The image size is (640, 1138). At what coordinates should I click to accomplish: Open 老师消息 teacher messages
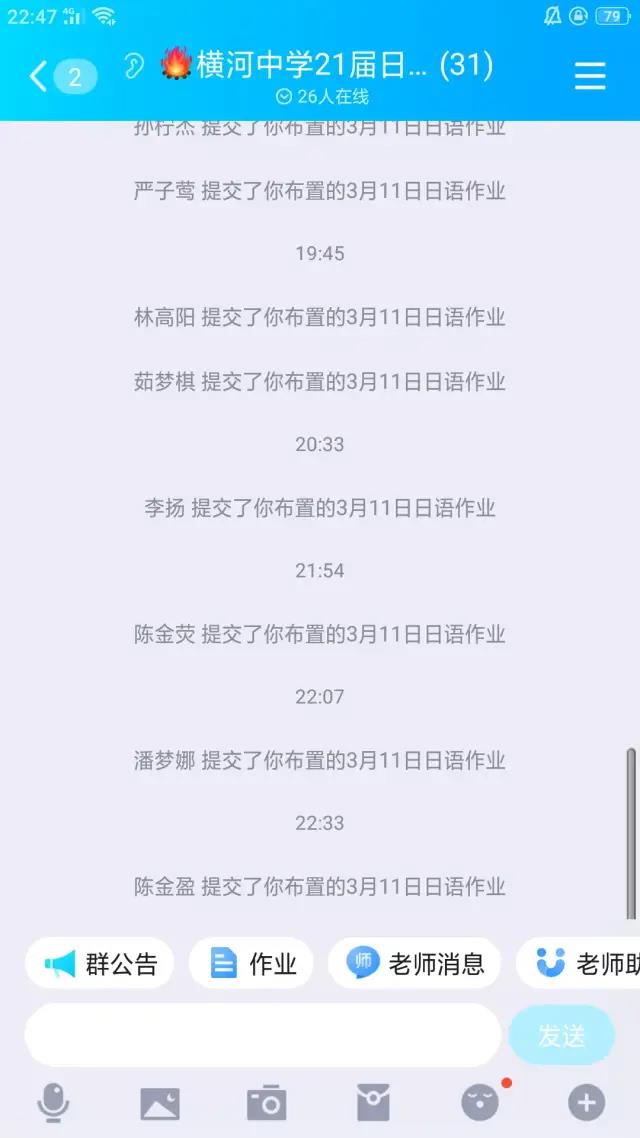pyautogui.click(x=414, y=963)
